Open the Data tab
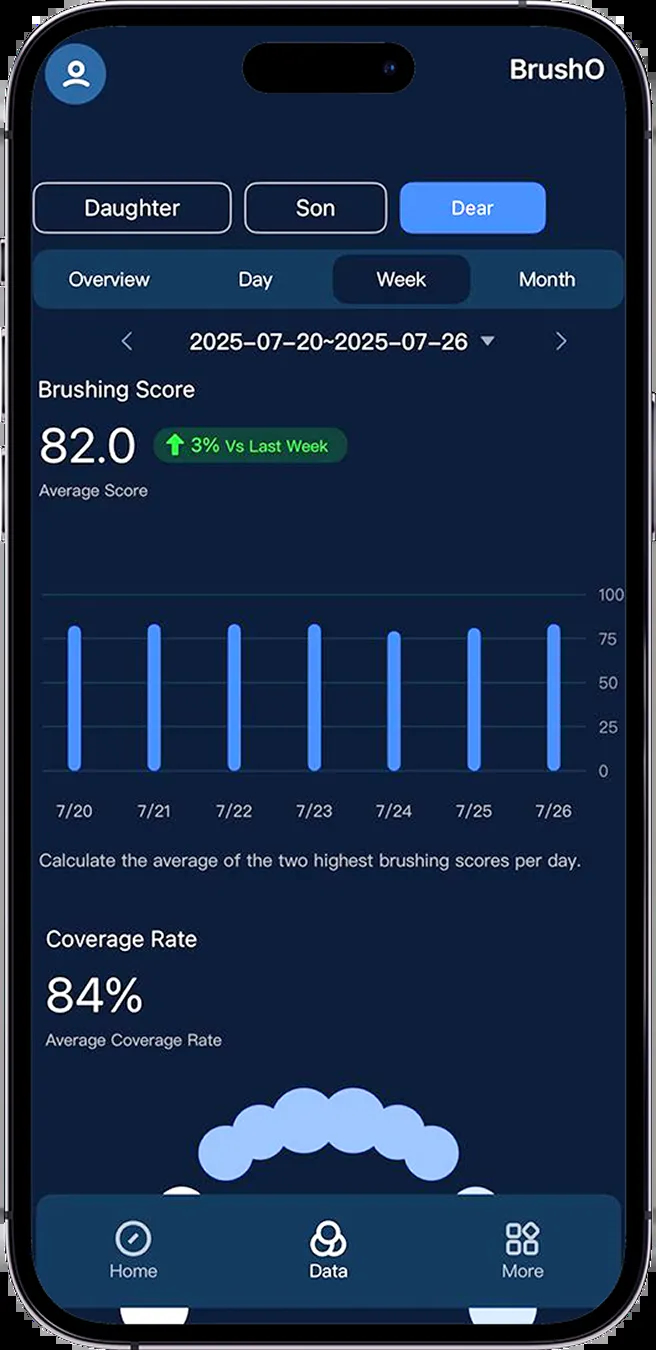This screenshot has height=1350, width=656. (328, 1250)
